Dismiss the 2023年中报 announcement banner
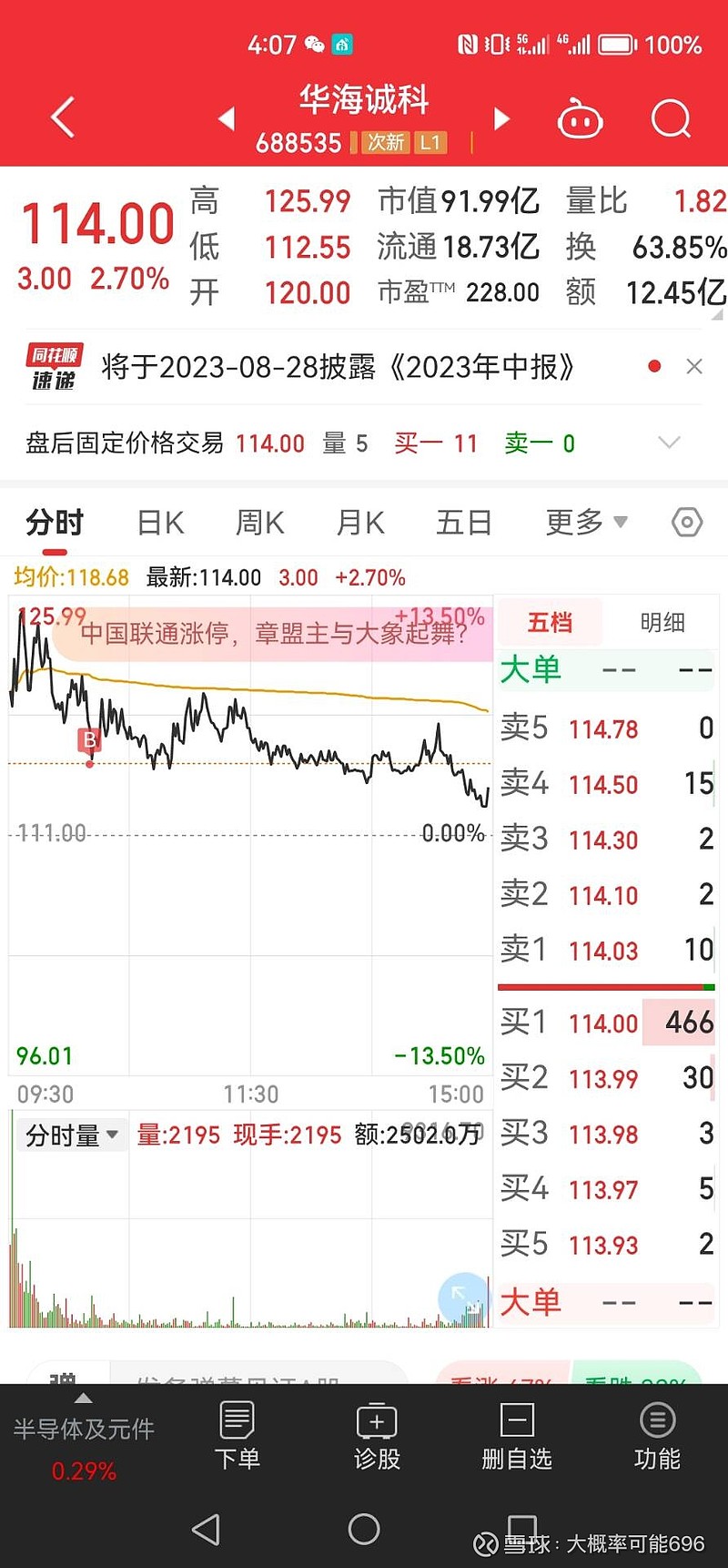The height and width of the screenshot is (1568, 728). (x=694, y=366)
